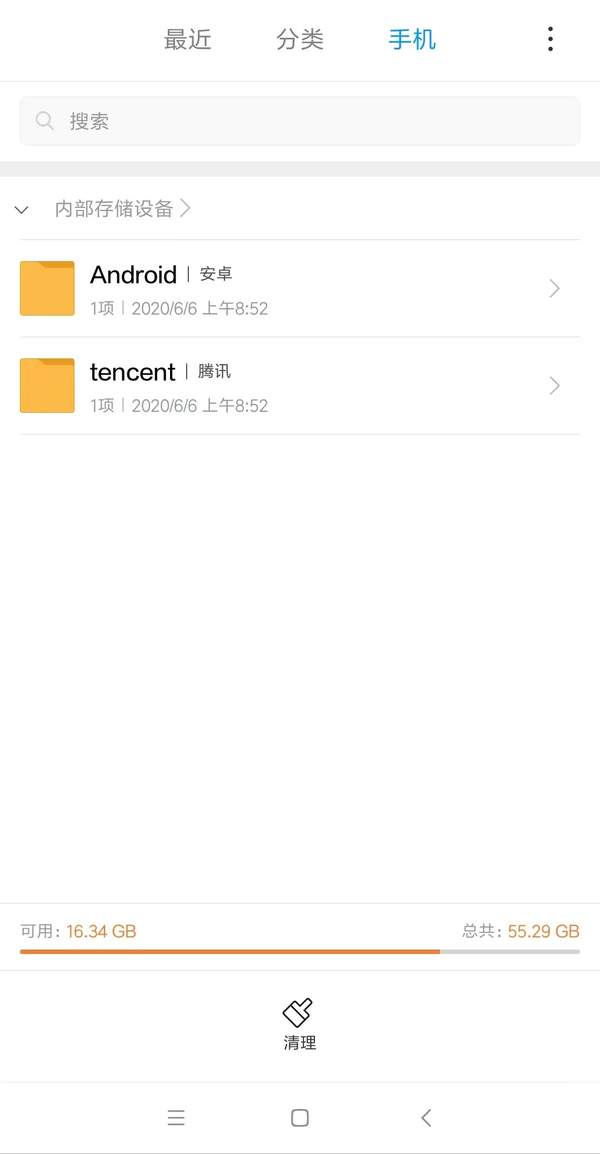Screen dimensions: 600x1154
Task: Select the 手机 tab
Action: pos(412,39)
